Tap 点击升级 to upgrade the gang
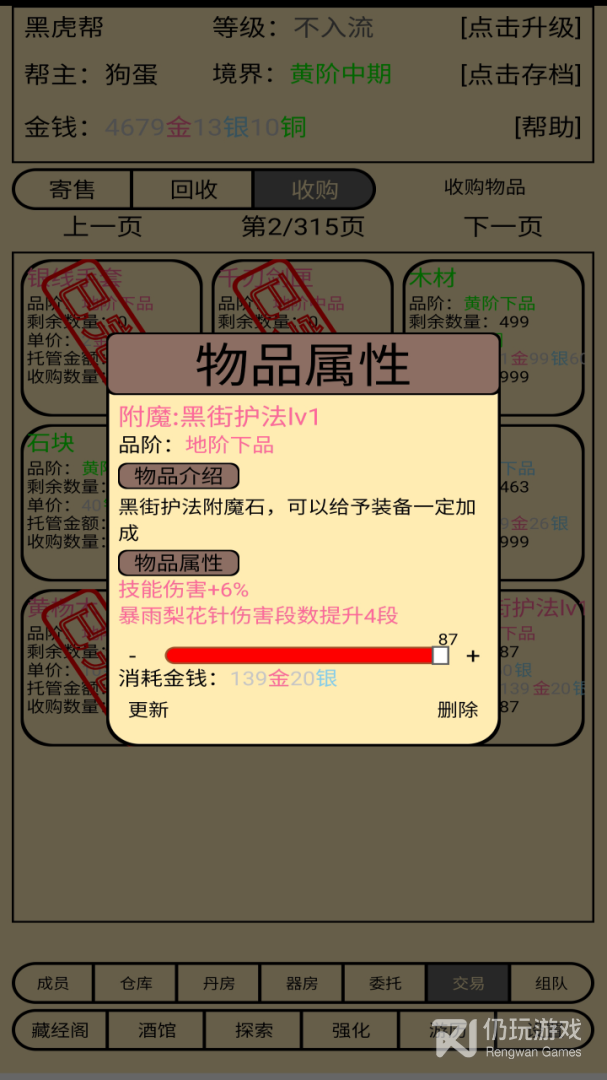 click(x=520, y=28)
